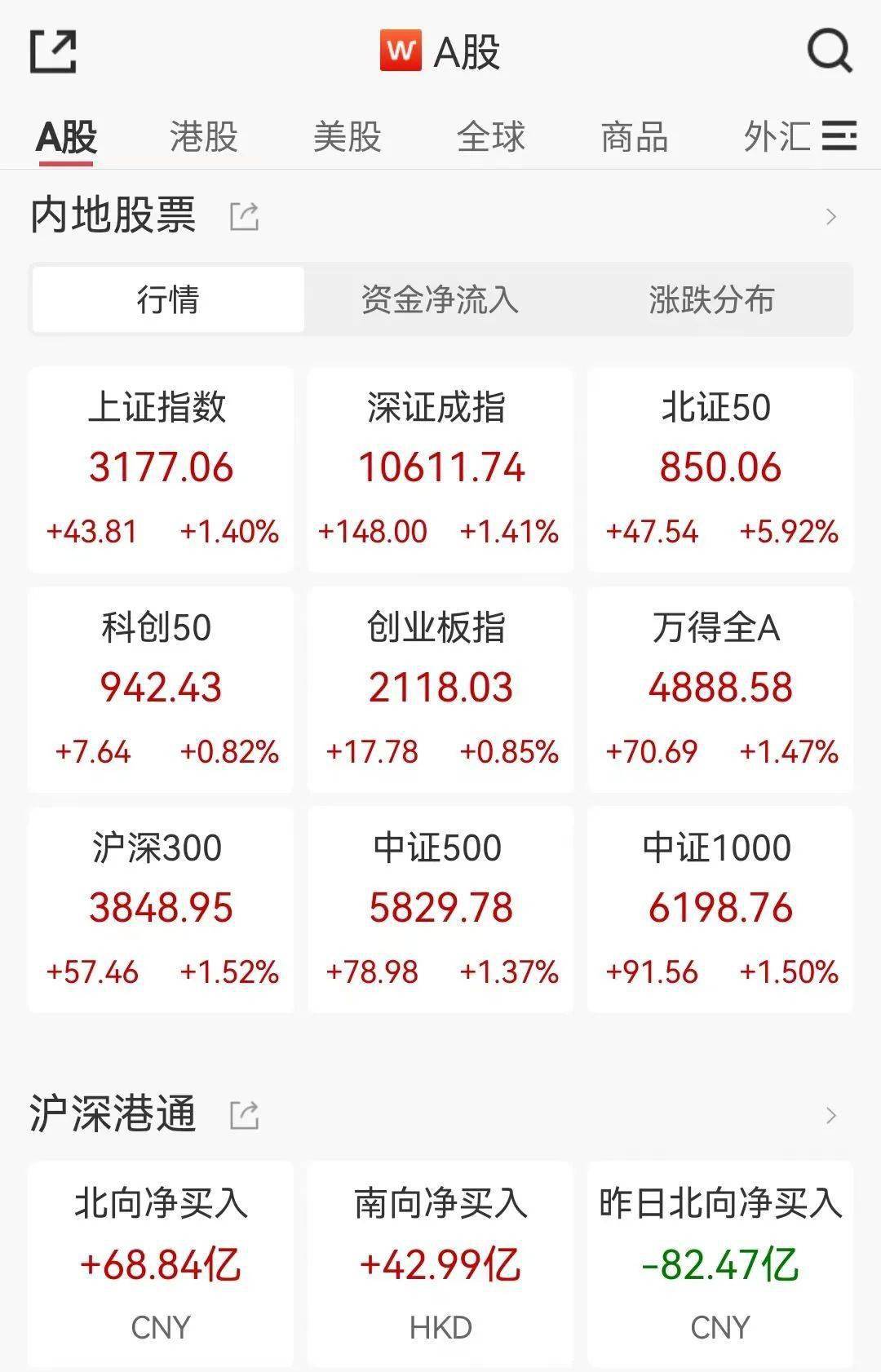The image size is (881, 1372).
Task: Share the 沪深港通 section
Action: (244, 1115)
